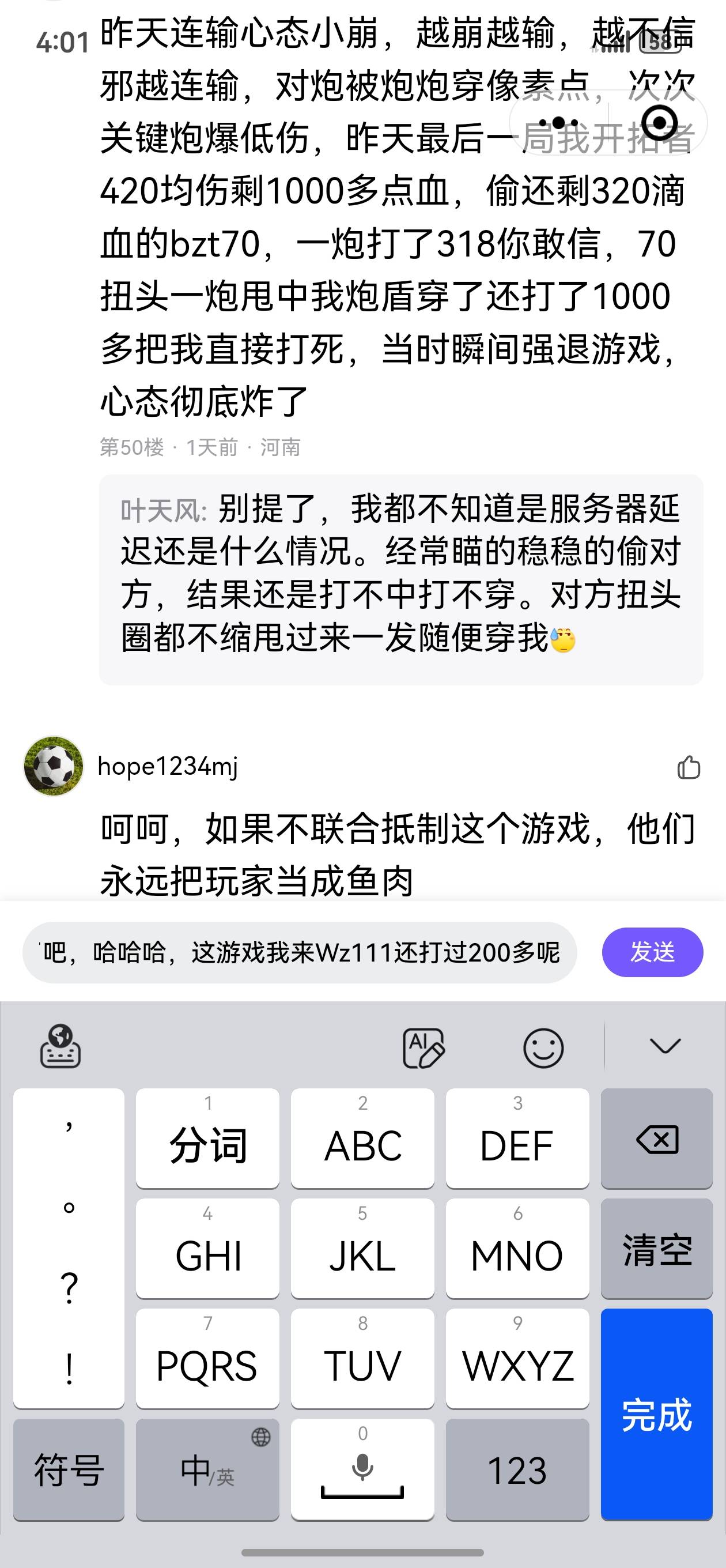Viewport: 726px width, 1568px height.
Task: Open the mini-program more options menu
Action: (558, 123)
